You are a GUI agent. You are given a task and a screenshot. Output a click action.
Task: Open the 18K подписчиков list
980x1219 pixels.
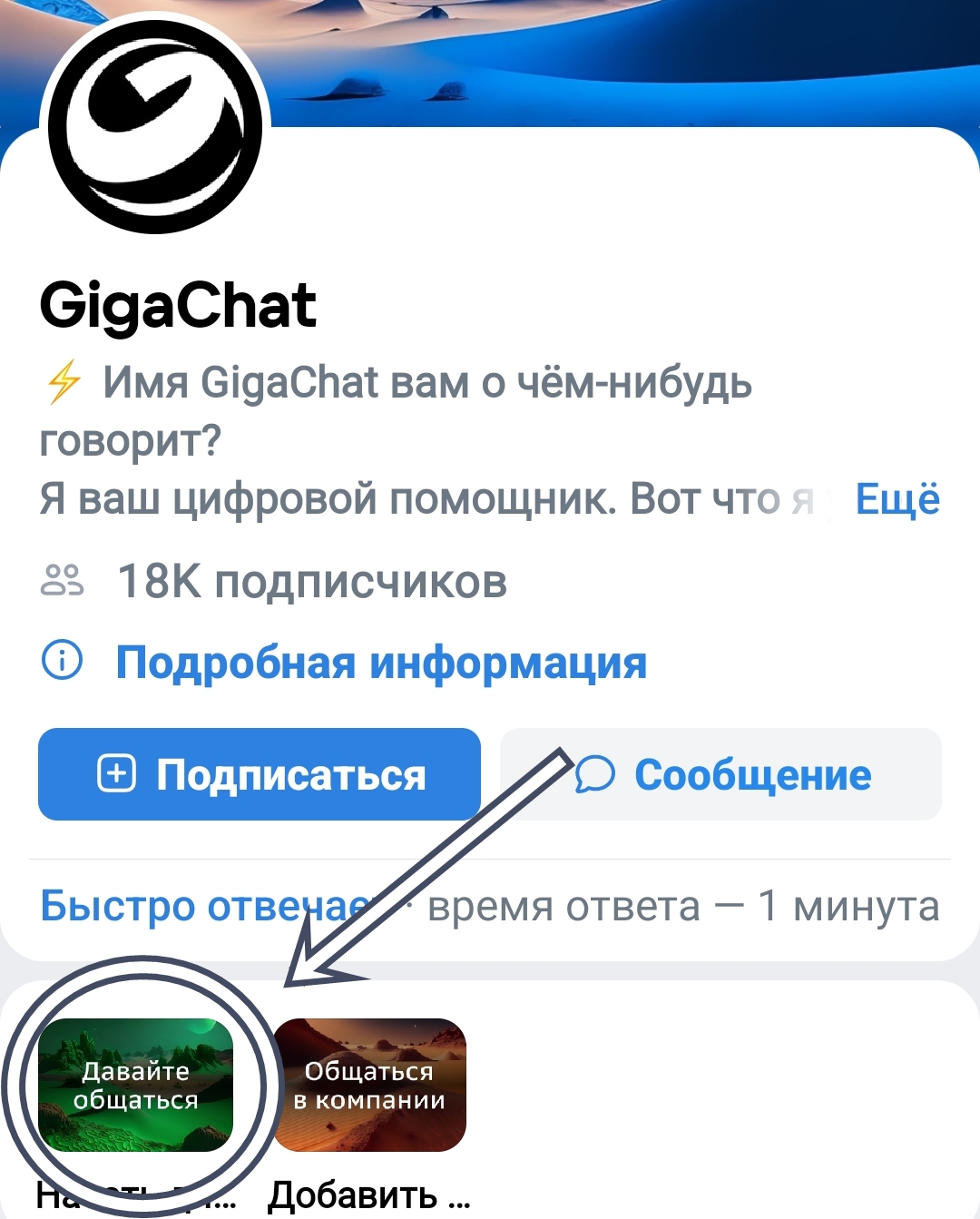click(x=311, y=581)
